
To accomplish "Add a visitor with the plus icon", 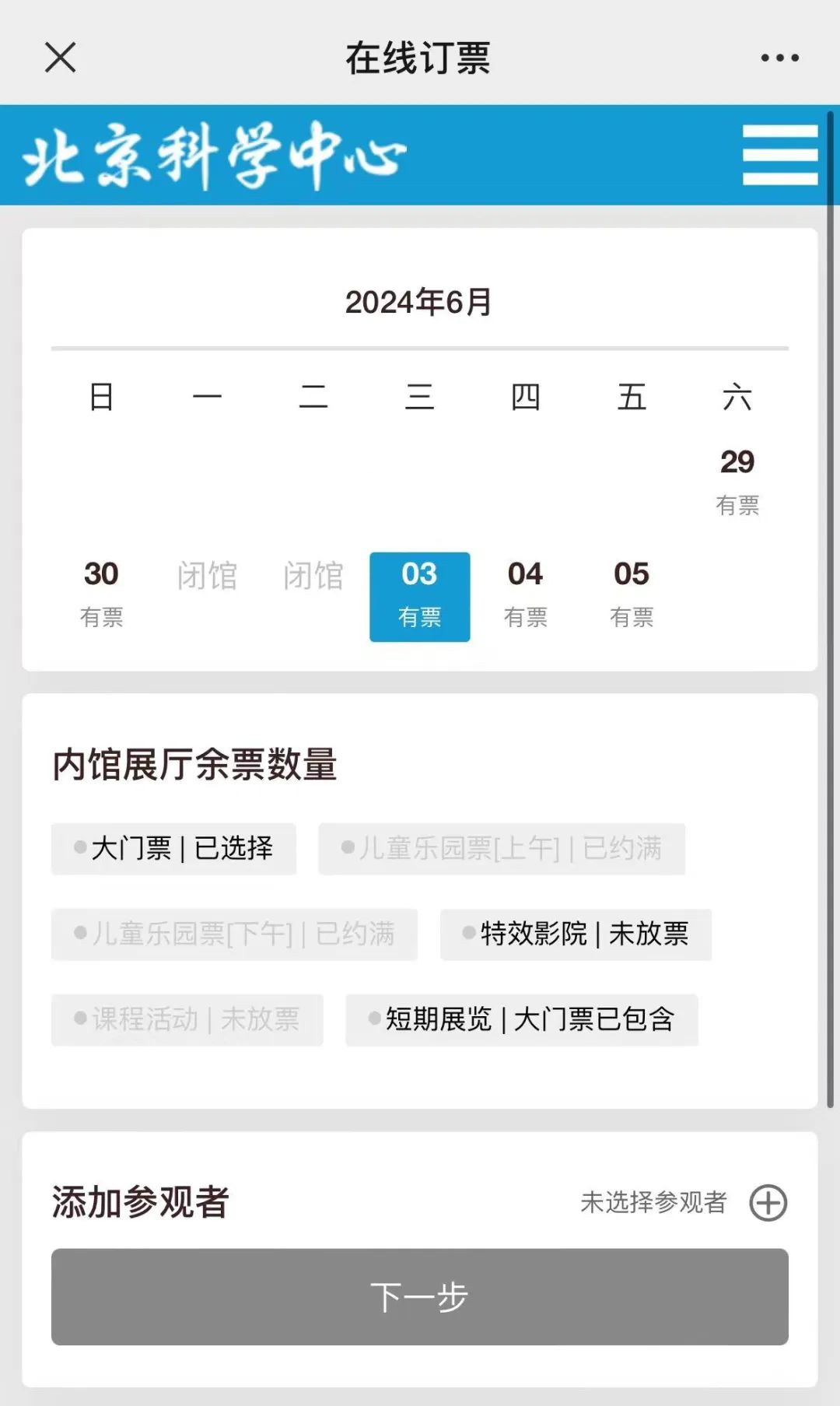I will tap(768, 1203).
